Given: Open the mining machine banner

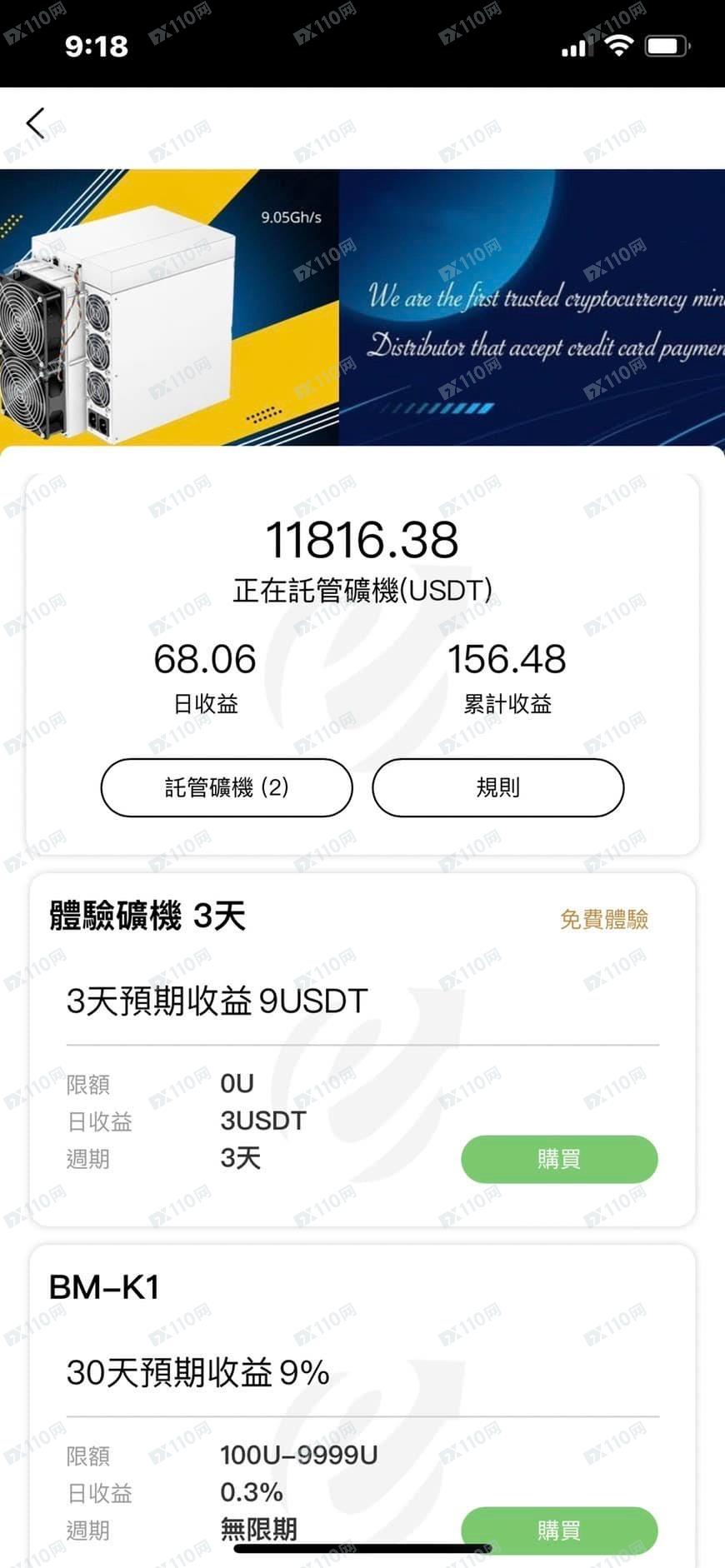Looking at the screenshot, I should pos(362,307).
